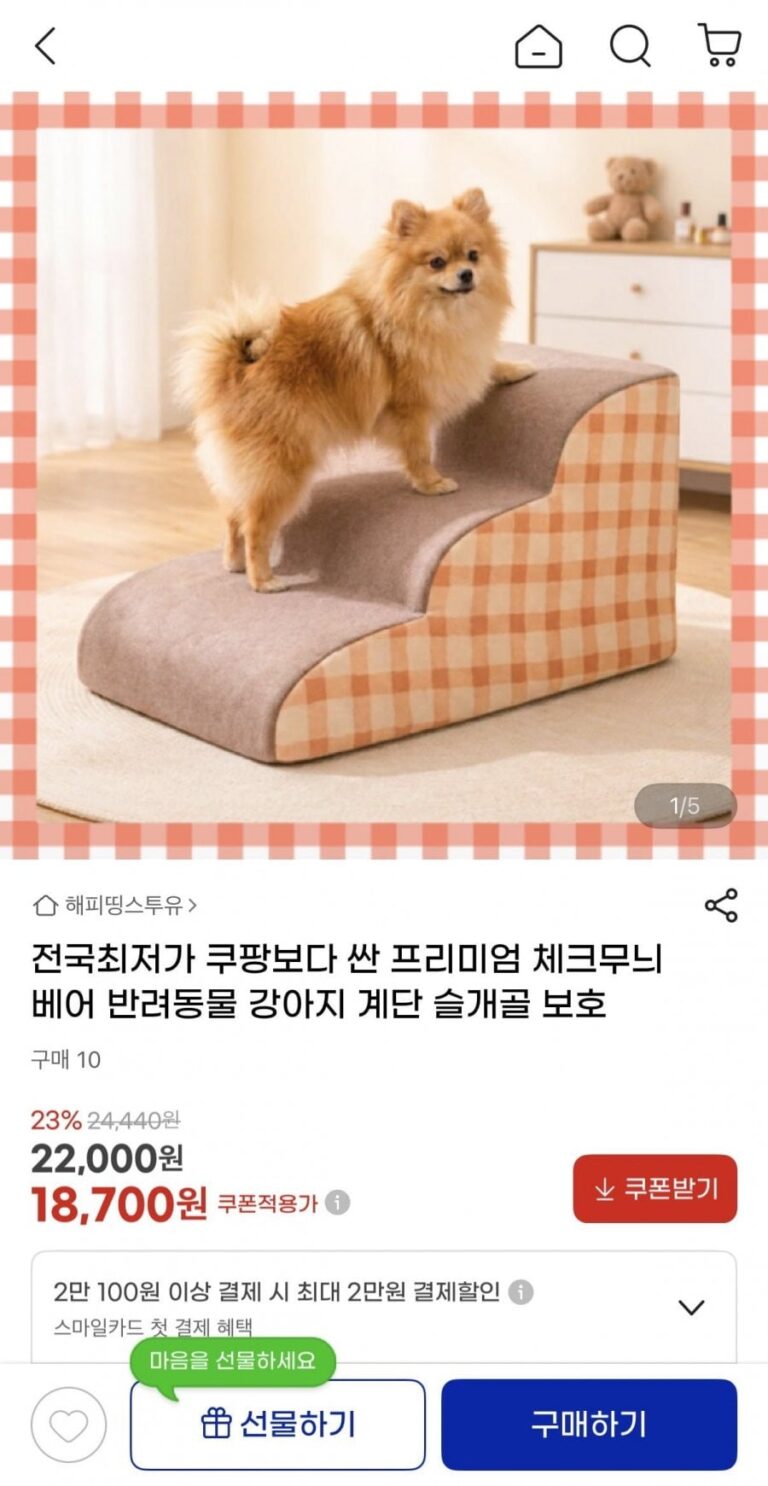The width and height of the screenshot is (768, 1486).
Task: Open the home icon in the top bar
Action: point(538,47)
